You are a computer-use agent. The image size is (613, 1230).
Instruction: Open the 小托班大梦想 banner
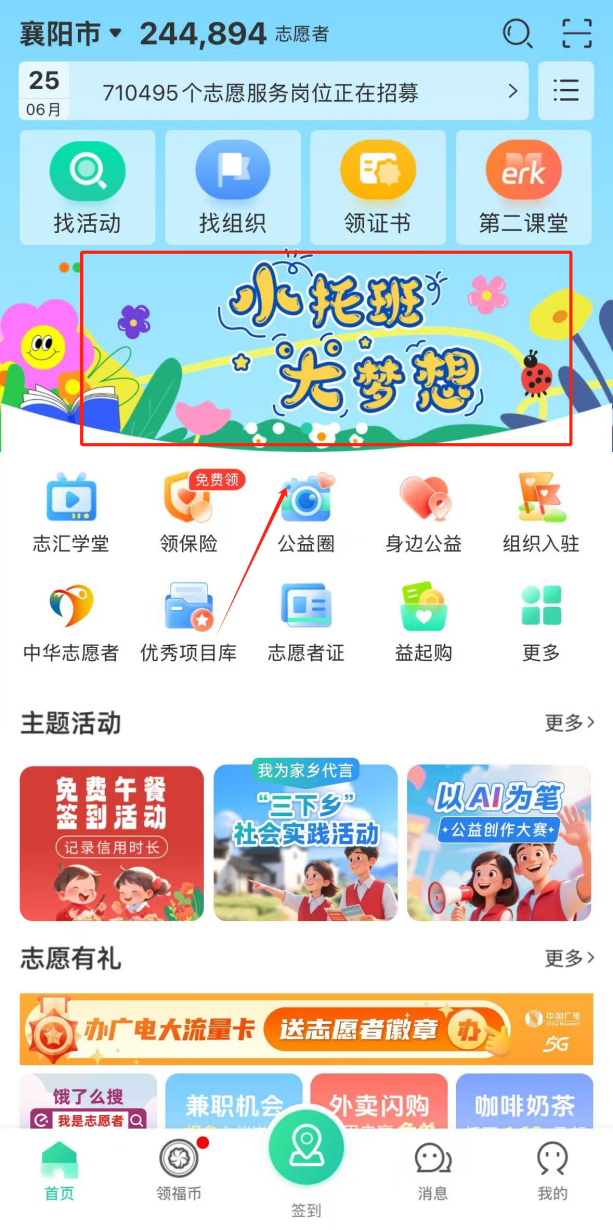tap(326, 348)
